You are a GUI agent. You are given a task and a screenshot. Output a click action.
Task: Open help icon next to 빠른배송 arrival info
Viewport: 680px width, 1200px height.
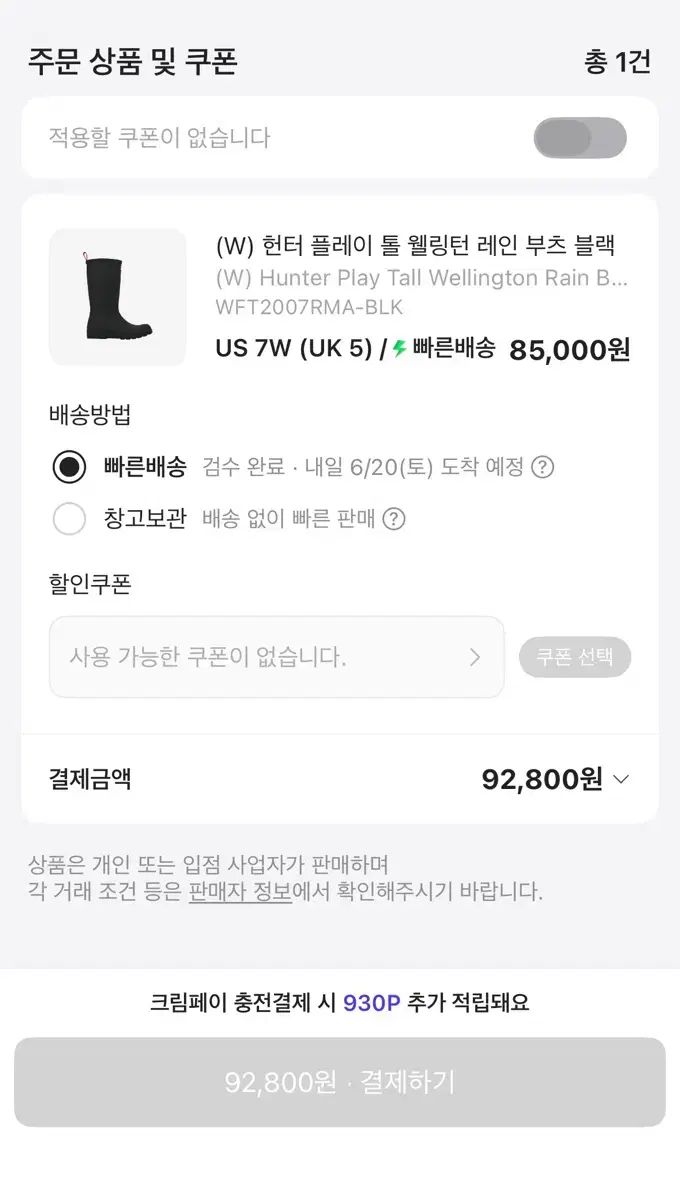542,467
